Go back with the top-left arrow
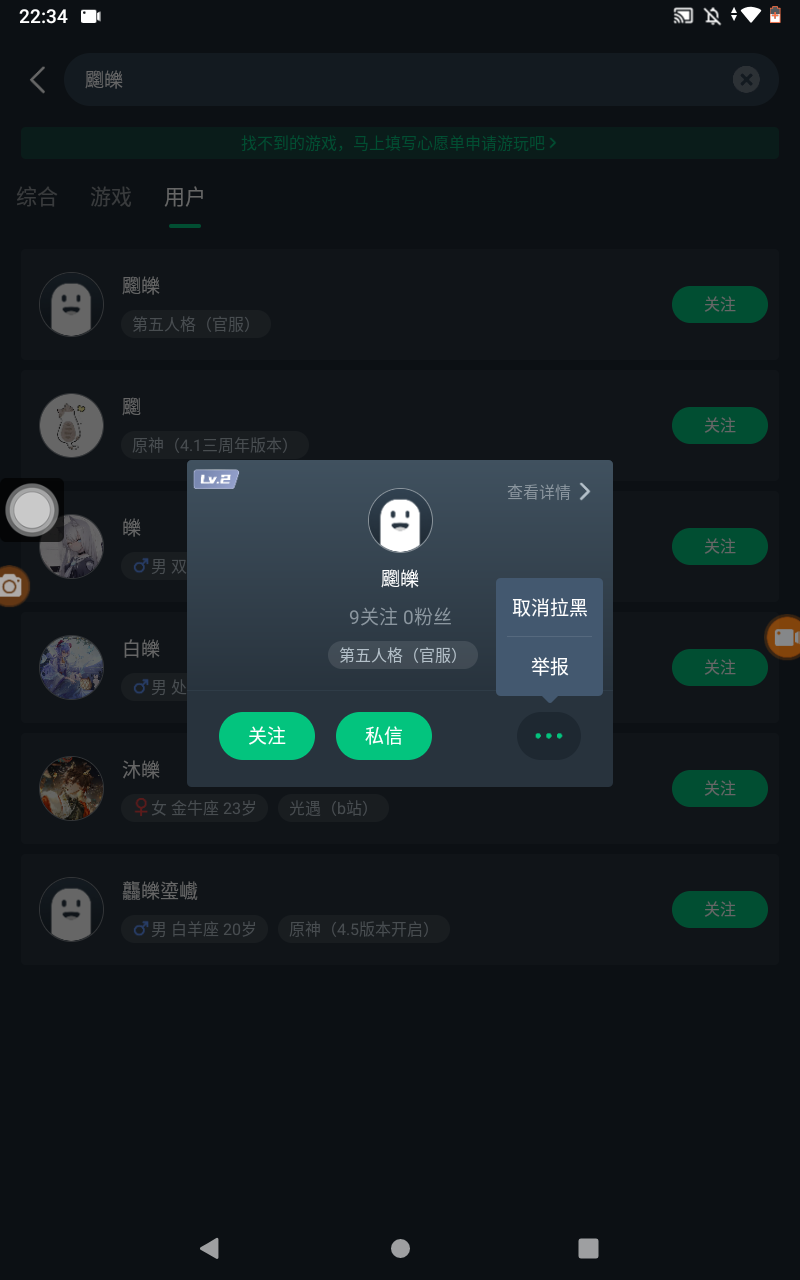Viewport: 800px width, 1280px height. 38,80
